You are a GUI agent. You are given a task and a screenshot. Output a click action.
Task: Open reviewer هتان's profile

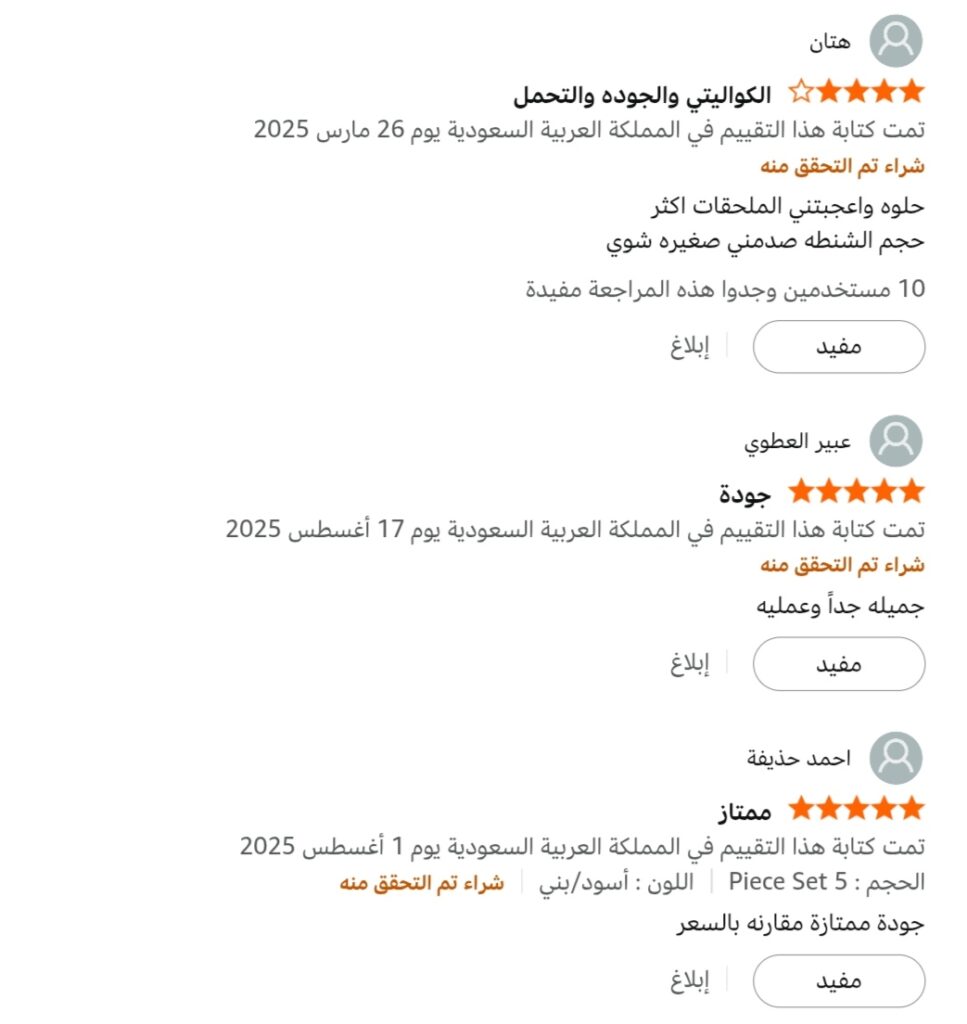pos(830,42)
